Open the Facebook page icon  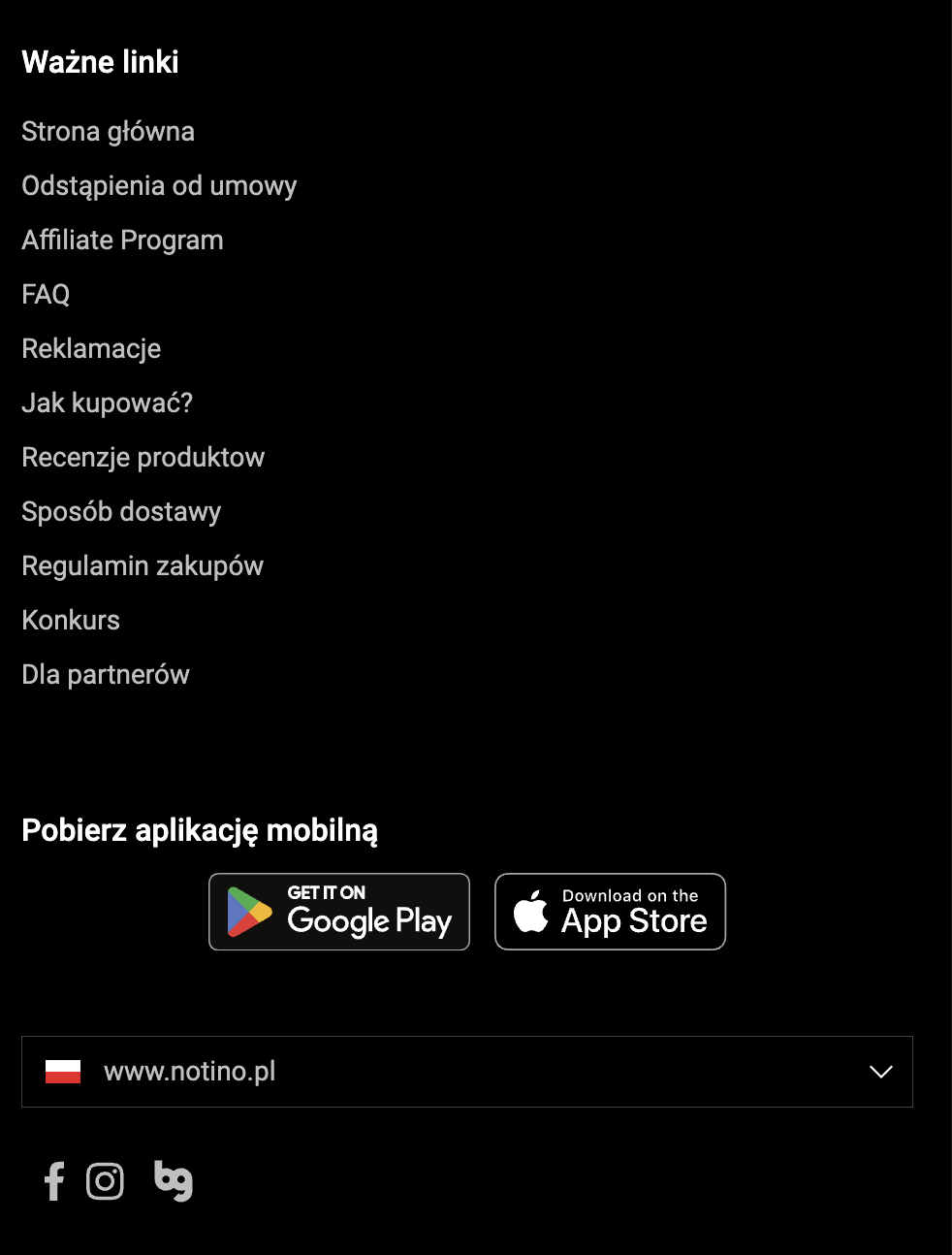[54, 1181]
